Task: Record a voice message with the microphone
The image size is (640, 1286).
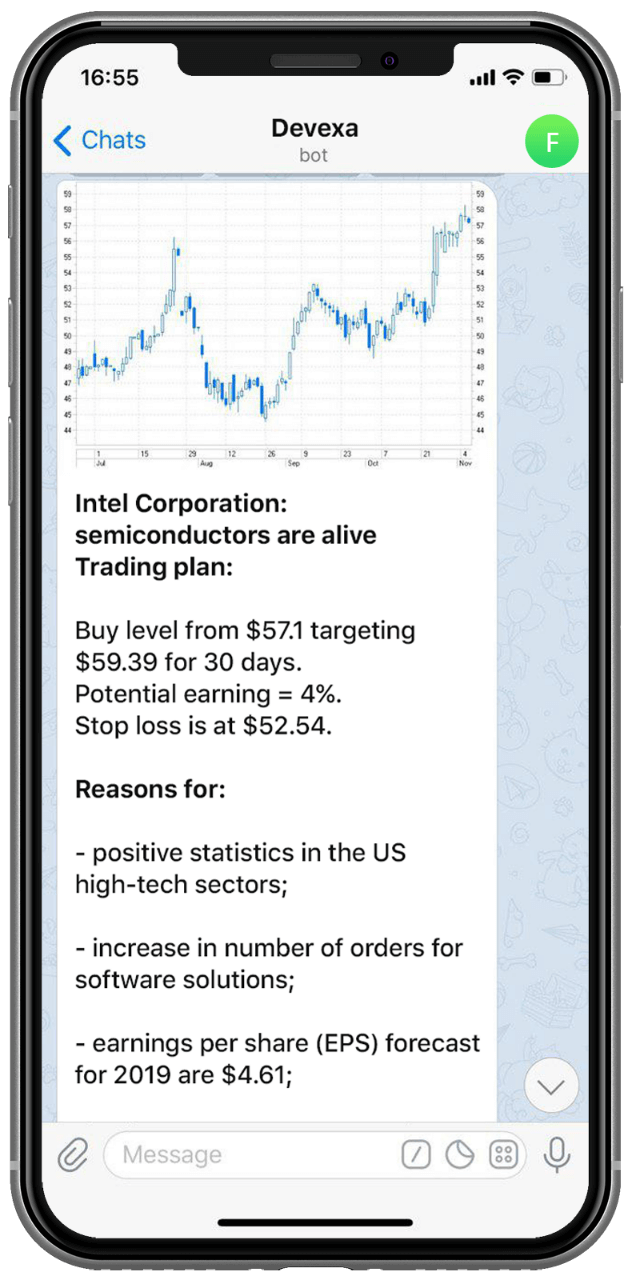Action: click(557, 1156)
